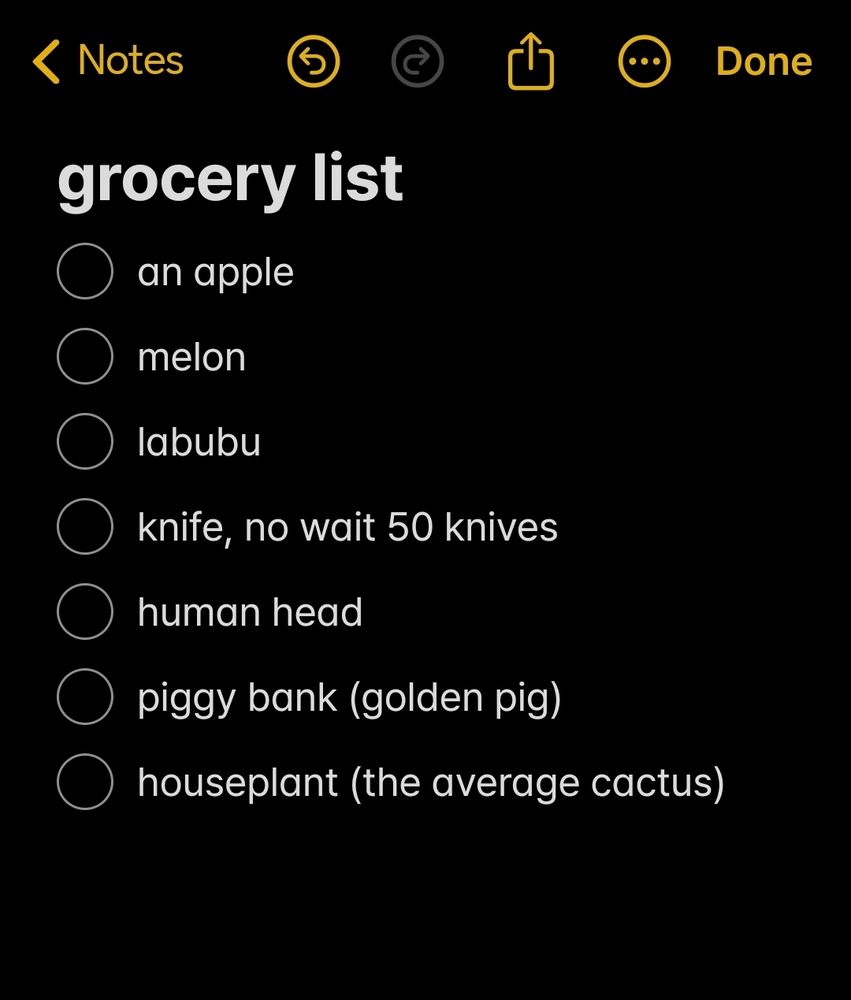Check off 'human head' on the list
851x1000 pixels.
click(85, 611)
